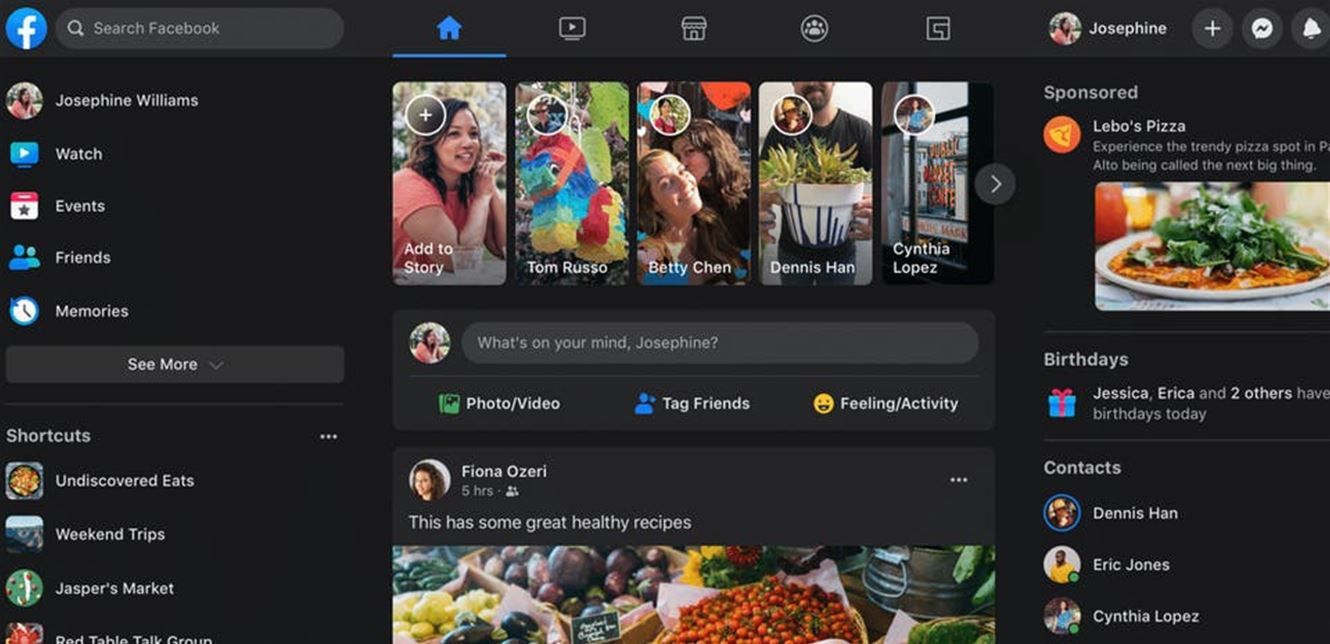Choose Feeling/Activity for a new post

(885, 404)
